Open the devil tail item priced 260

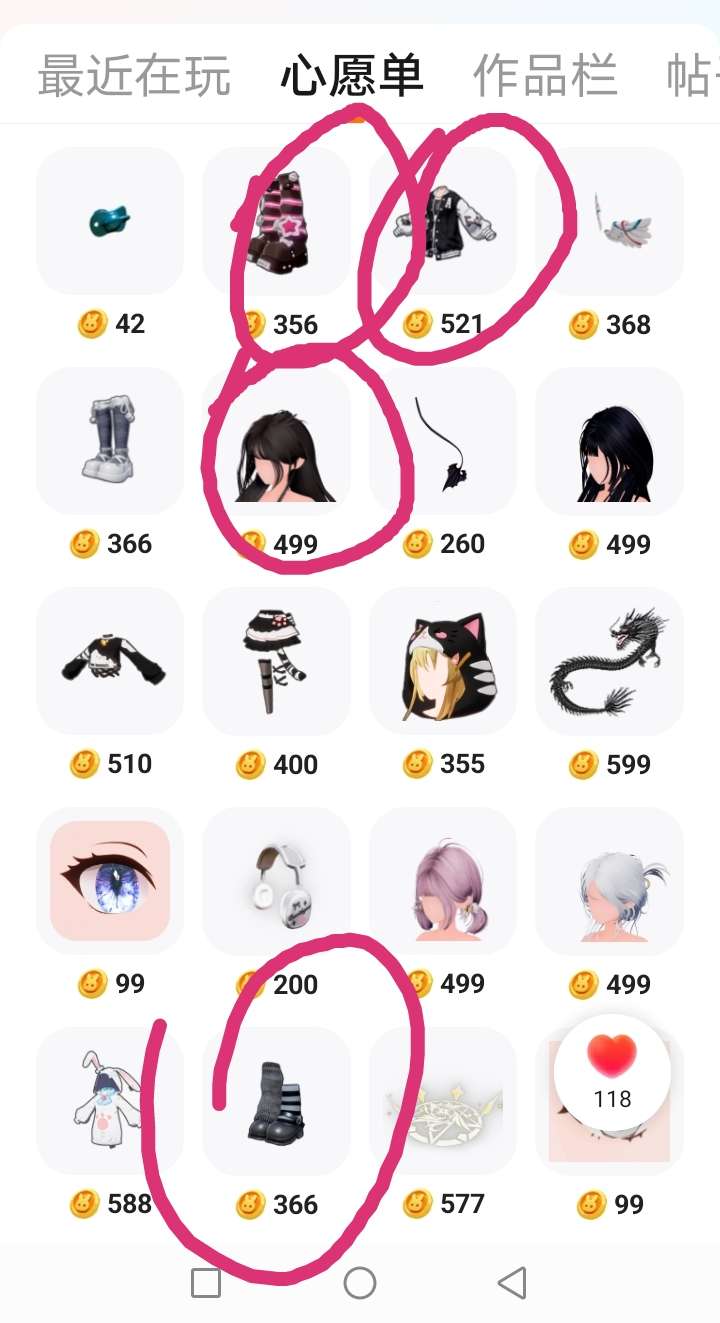click(443, 441)
